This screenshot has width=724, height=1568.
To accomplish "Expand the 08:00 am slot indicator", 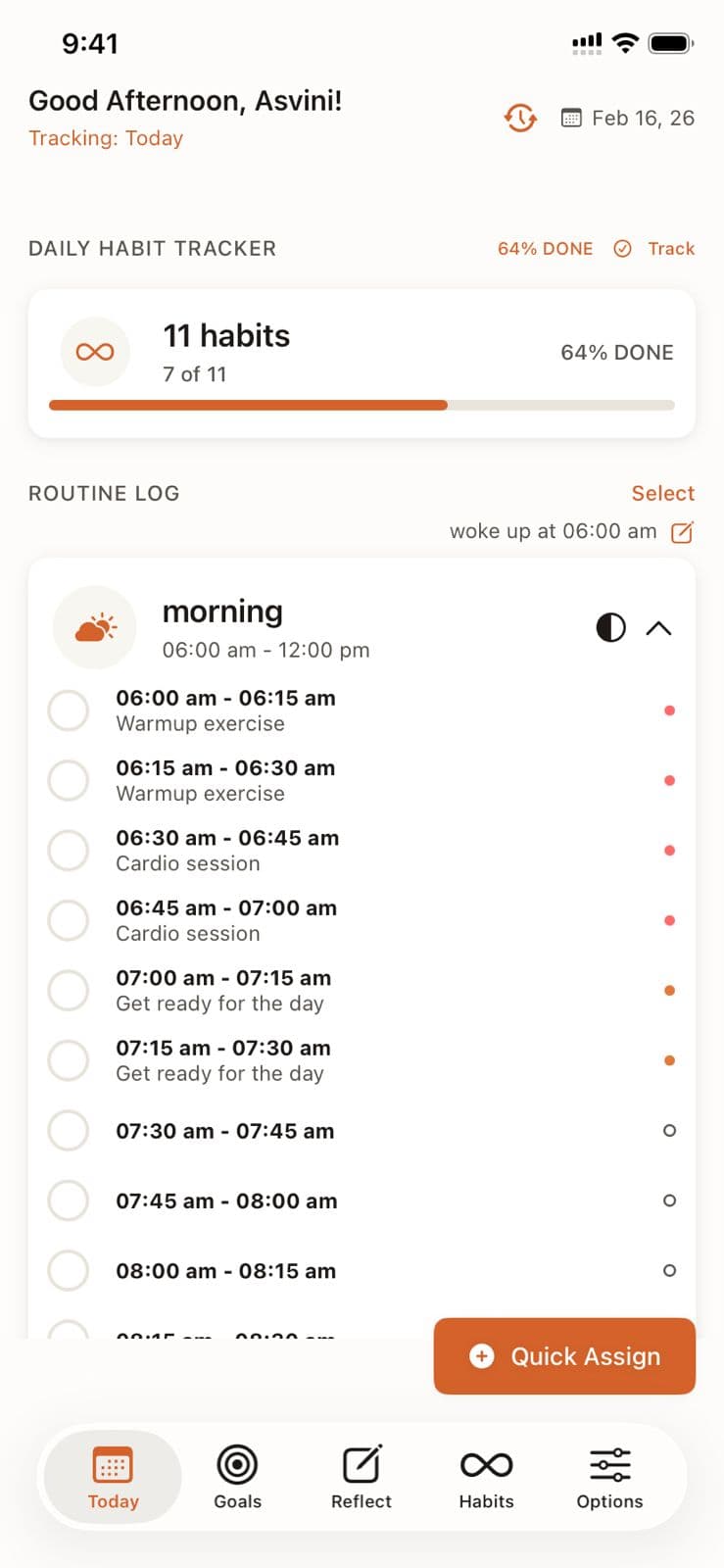I will [x=669, y=1270].
